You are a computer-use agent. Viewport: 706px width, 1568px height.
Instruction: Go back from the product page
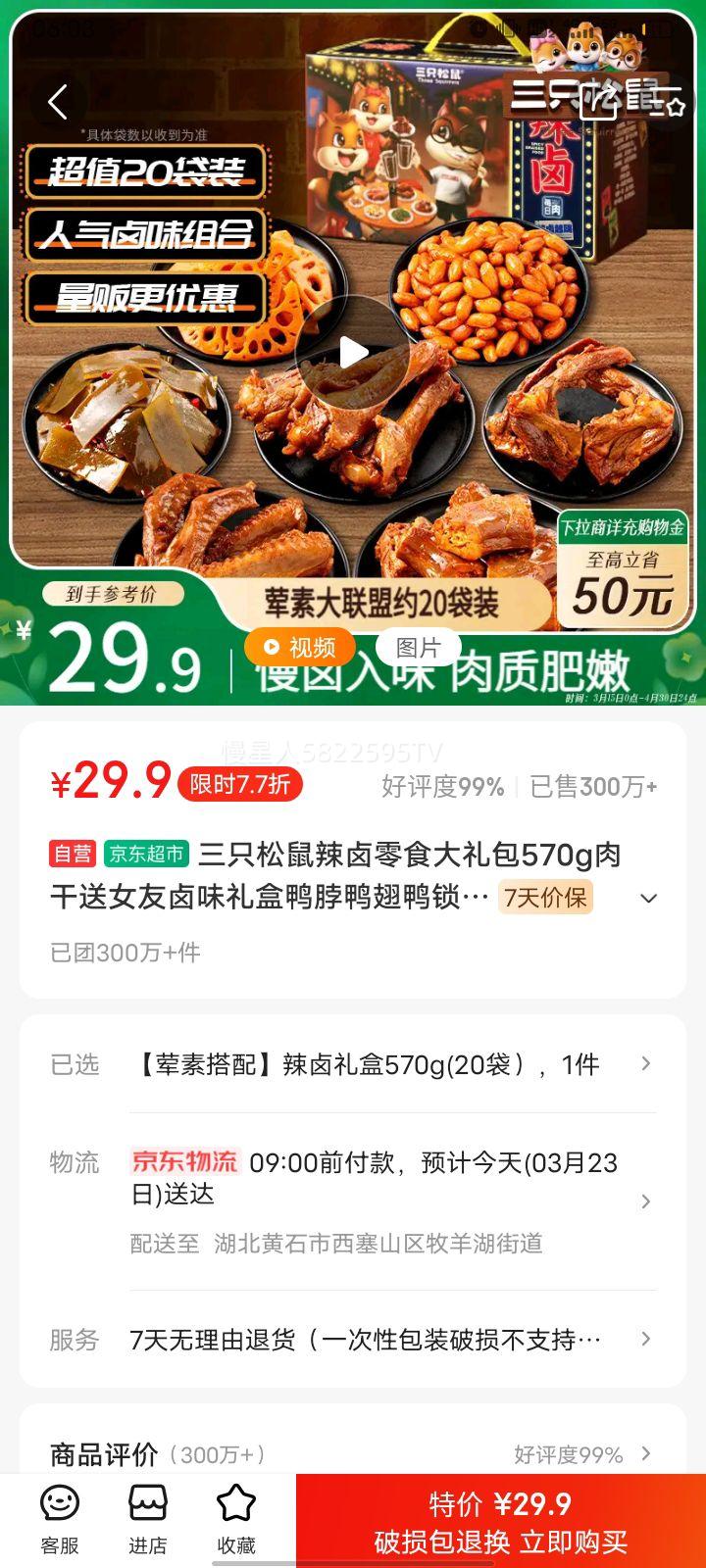click(x=58, y=101)
